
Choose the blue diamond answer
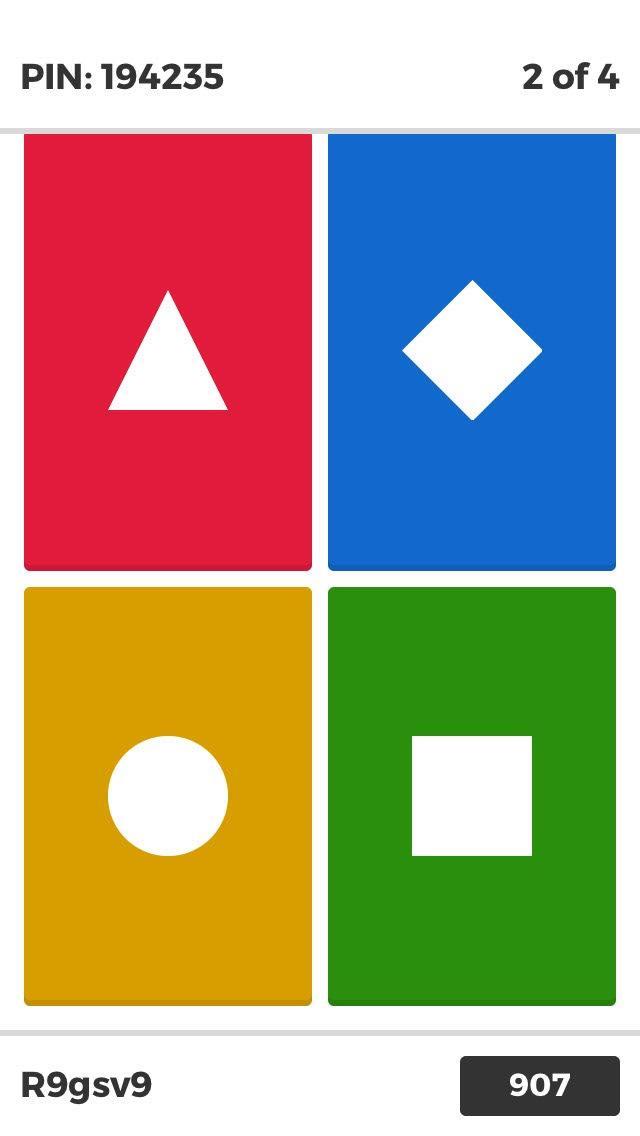pos(472,351)
